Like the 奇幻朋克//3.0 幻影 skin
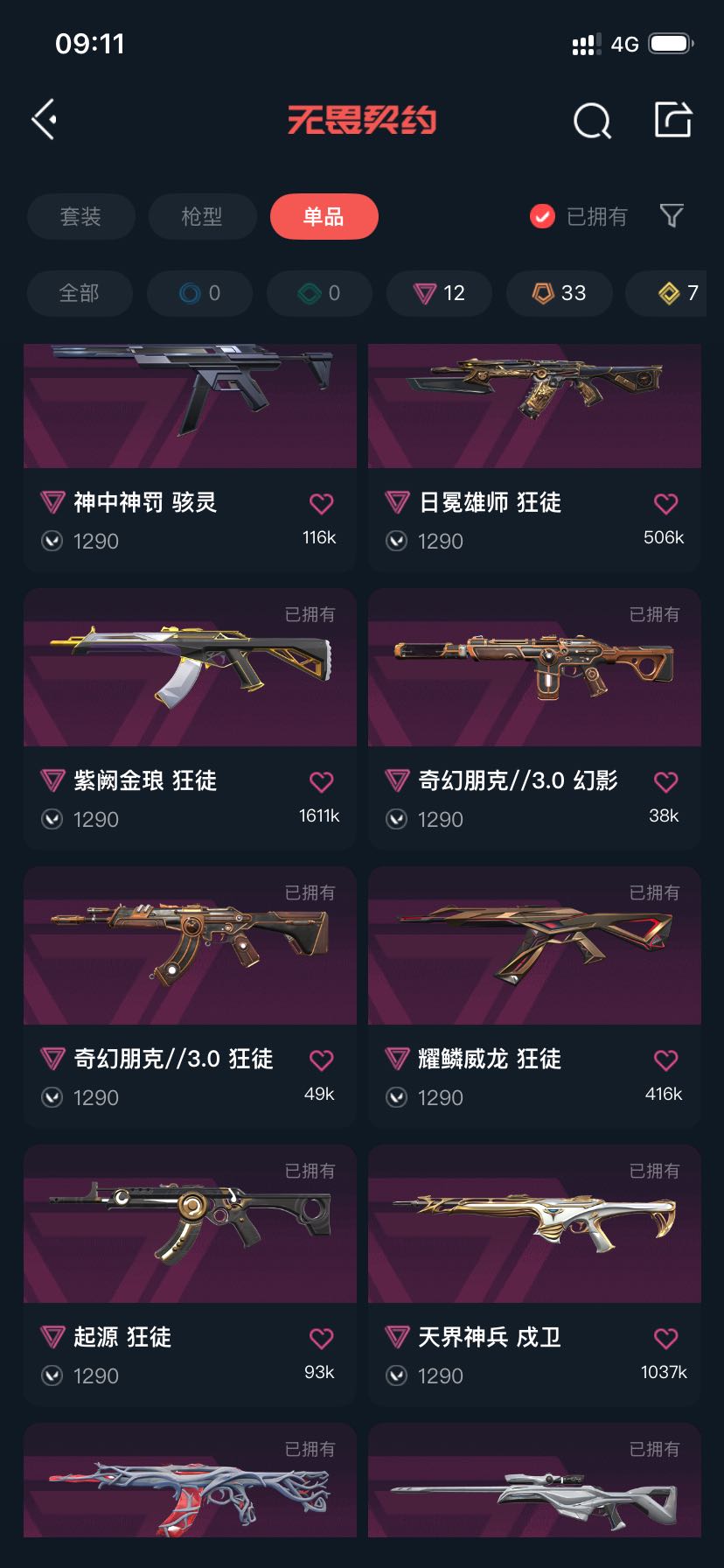The height and width of the screenshot is (1568, 724). click(x=665, y=781)
